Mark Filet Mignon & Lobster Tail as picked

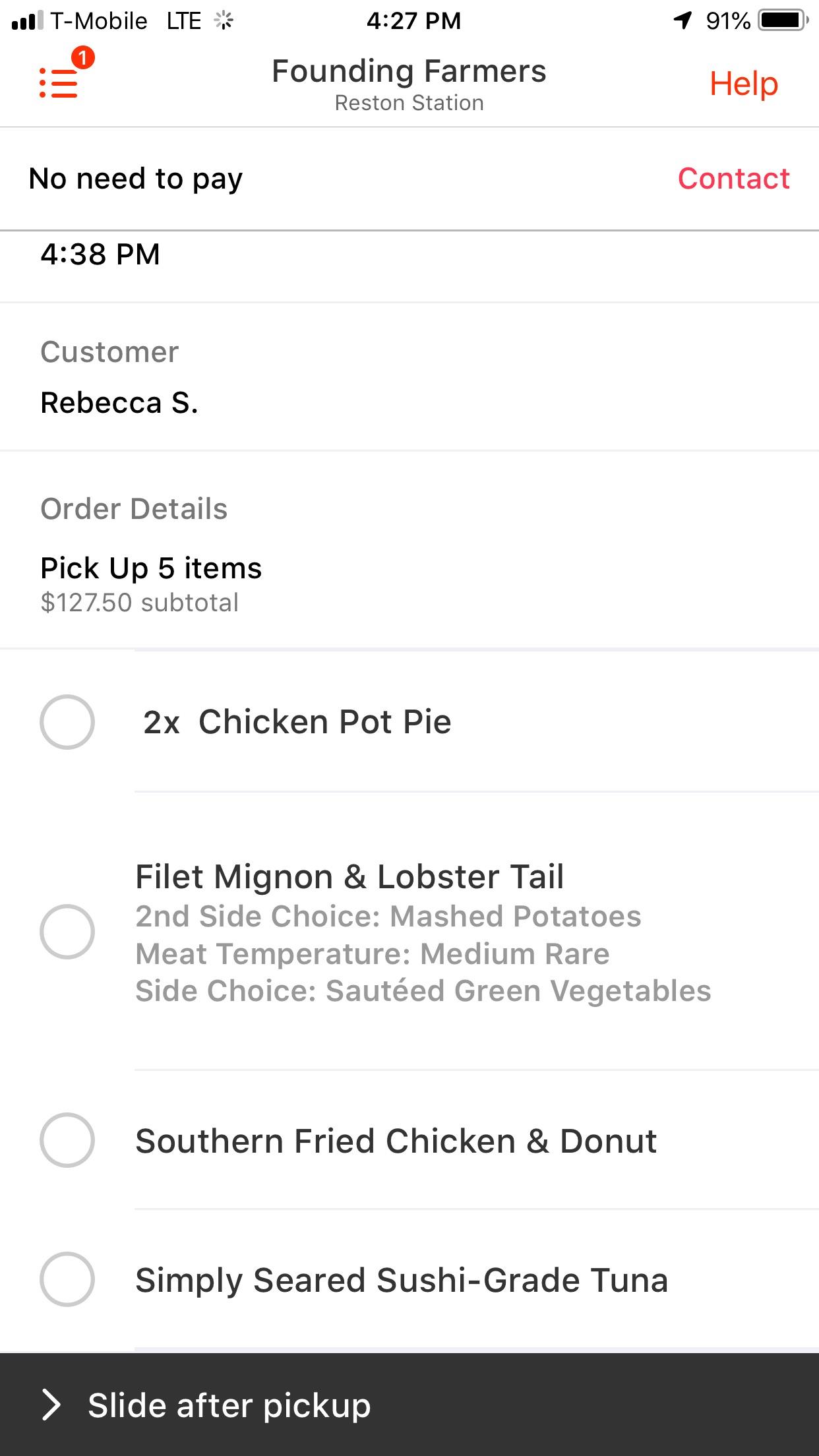68,931
